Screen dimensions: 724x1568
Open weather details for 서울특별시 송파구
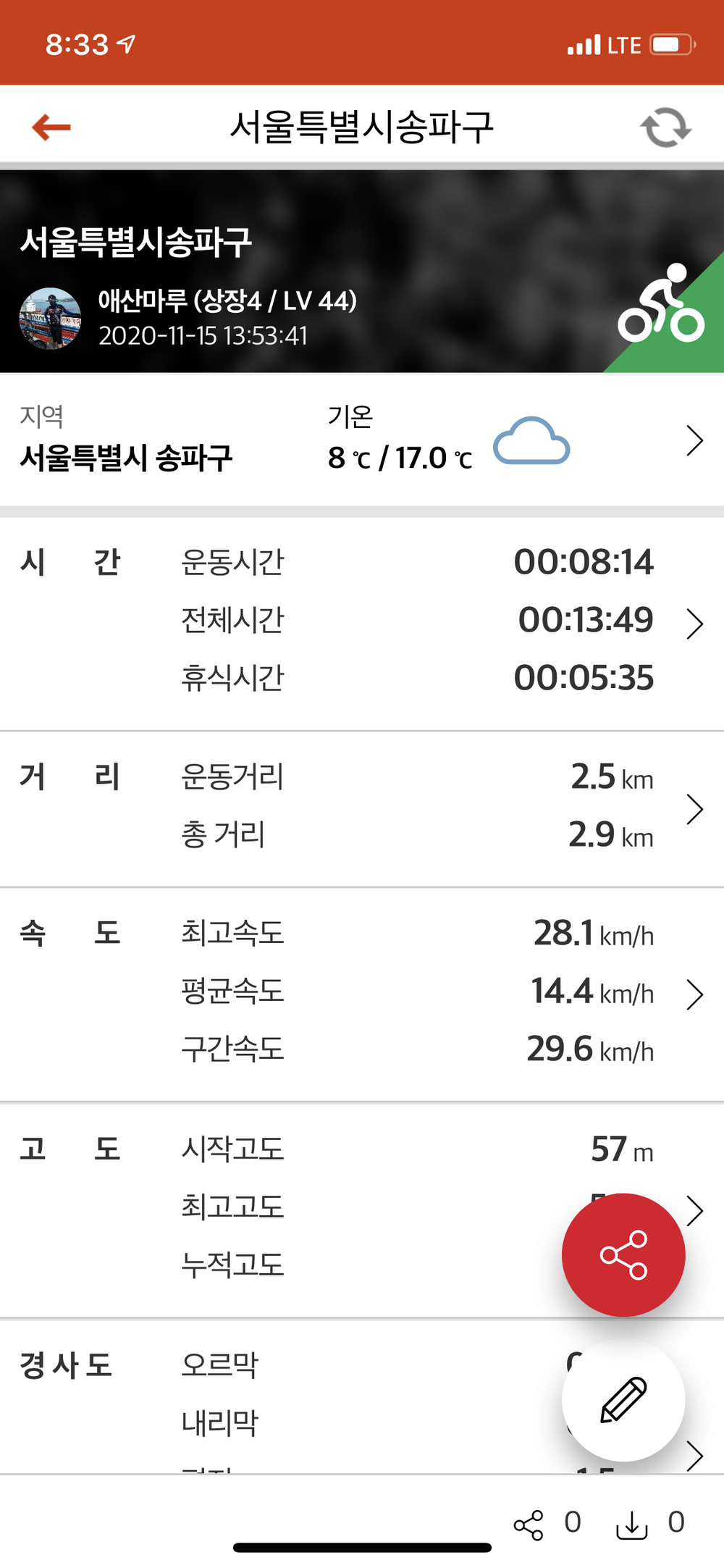694,440
